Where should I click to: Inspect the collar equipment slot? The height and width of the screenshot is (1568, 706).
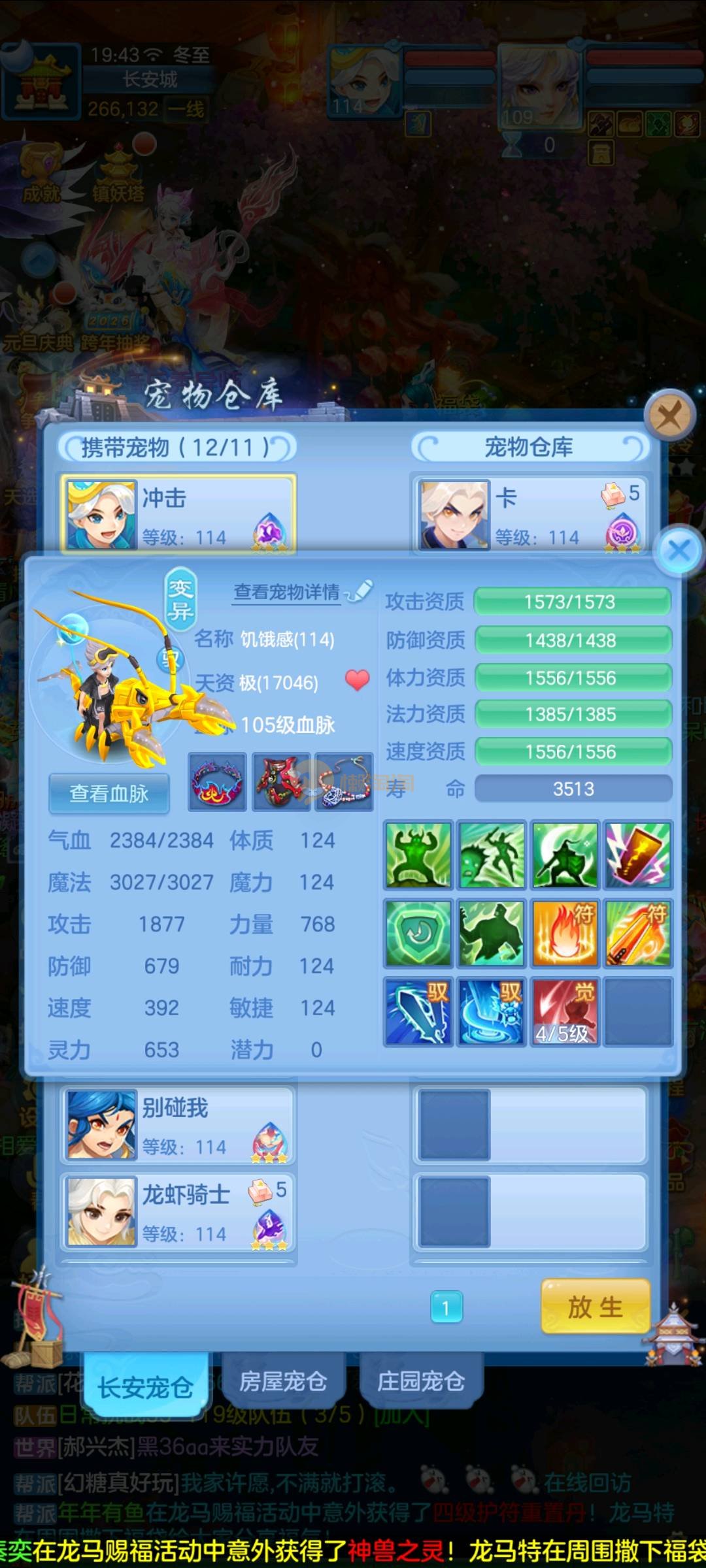pos(217,782)
